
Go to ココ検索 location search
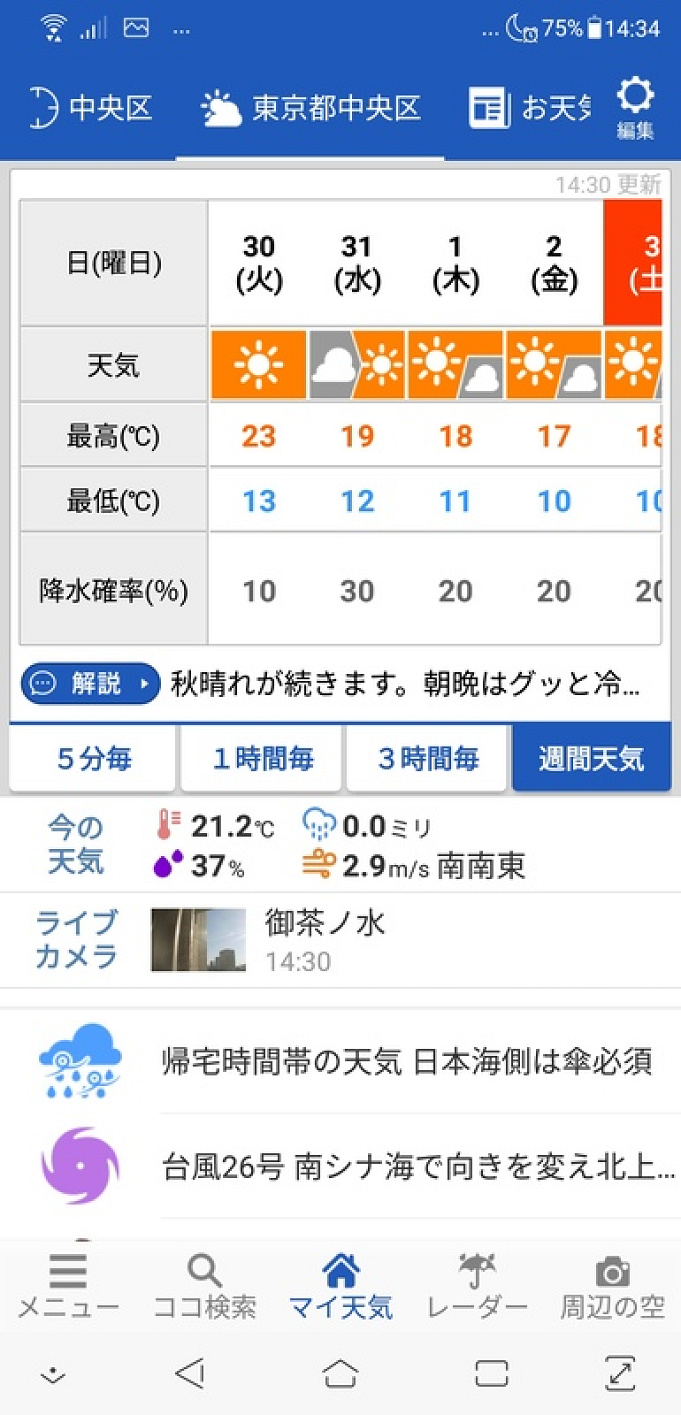(204, 1286)
